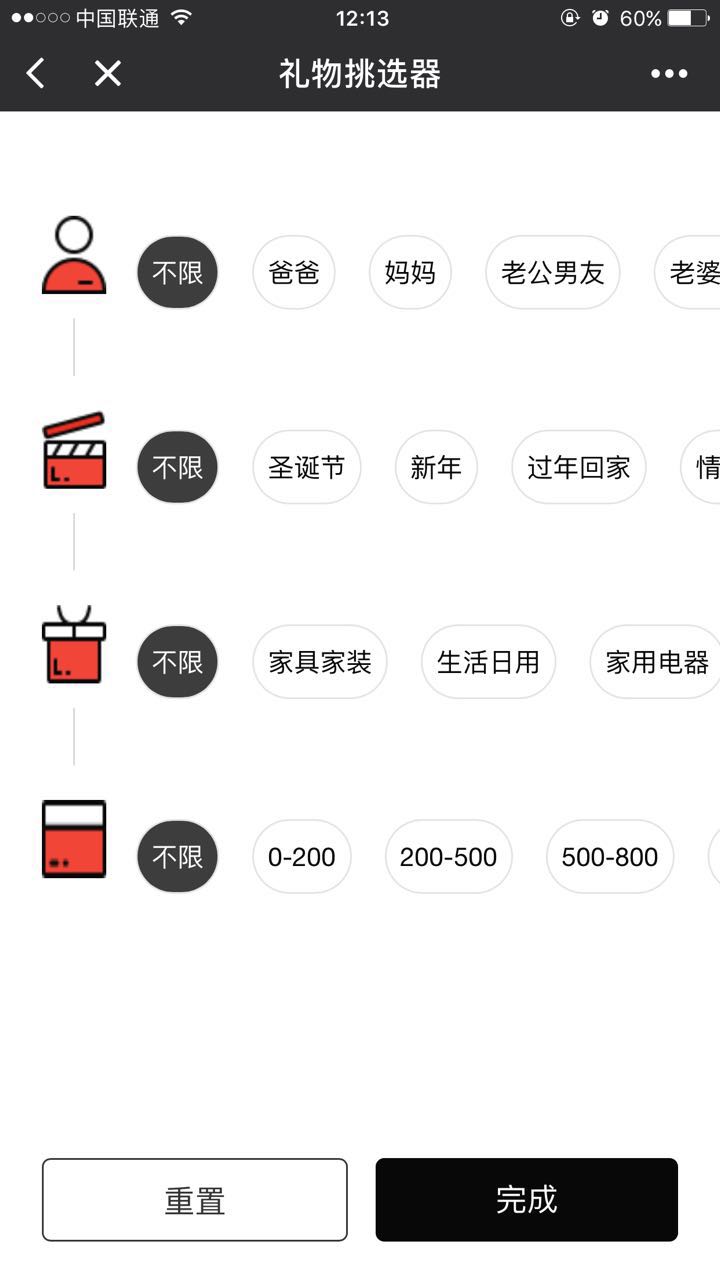This screenshot has width=720, height=1280.
Task: Pick 家用电器 as gift category
Action: point(656,662)
